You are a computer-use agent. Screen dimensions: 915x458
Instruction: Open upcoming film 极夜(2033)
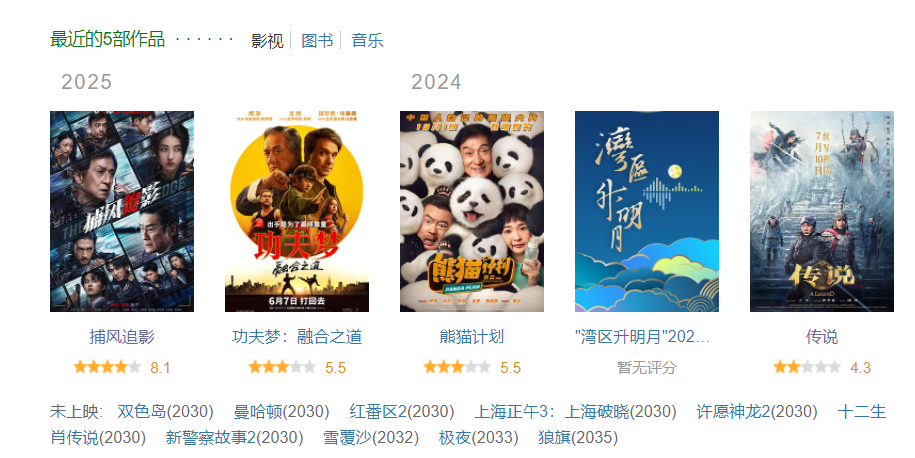click(479, 437)
